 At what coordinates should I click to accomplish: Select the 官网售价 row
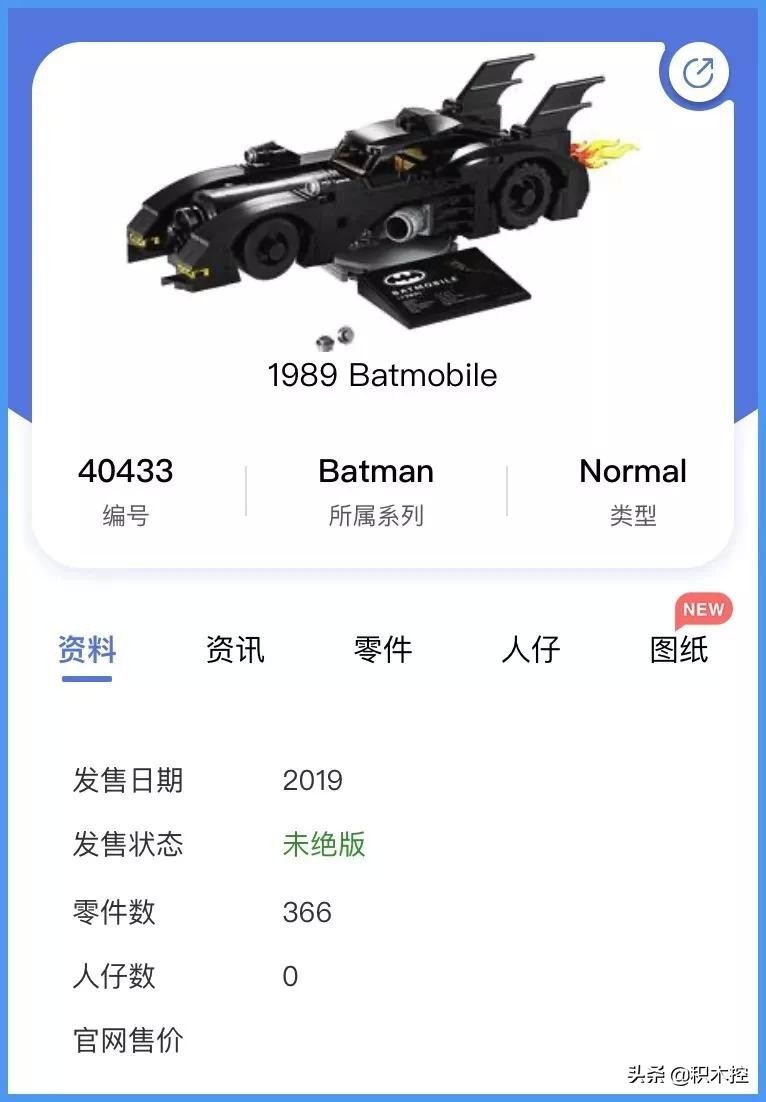pos(127,1040)
